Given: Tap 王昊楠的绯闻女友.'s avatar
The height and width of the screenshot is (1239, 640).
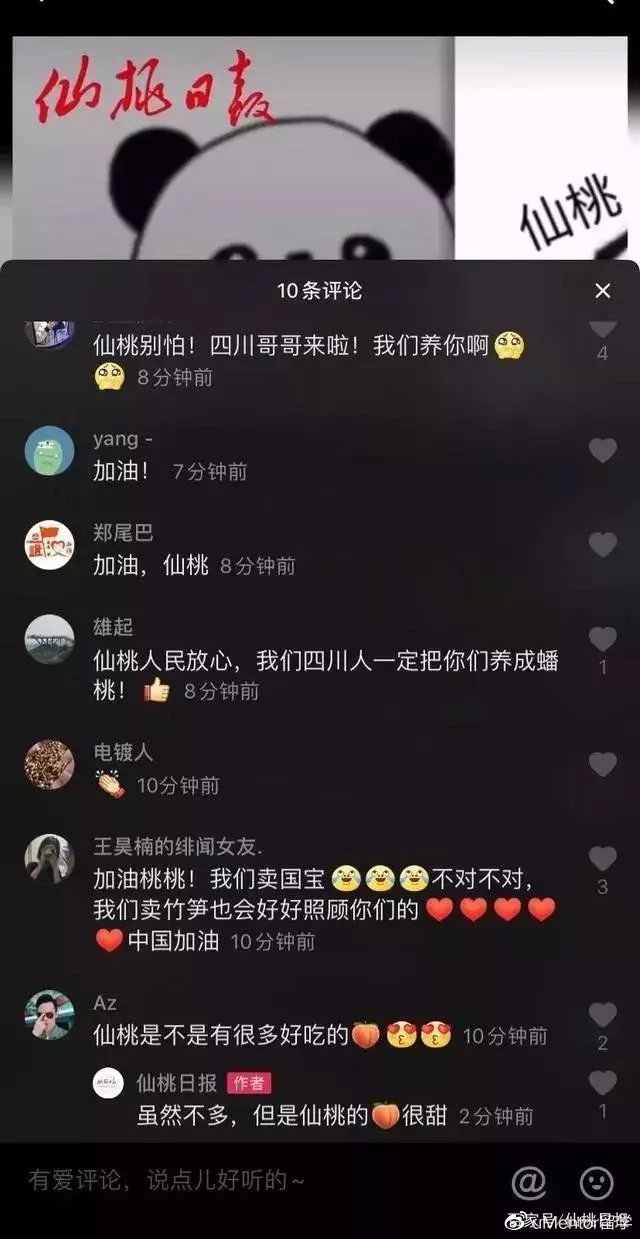Looking at the screenshot, I should pos(49,858).
